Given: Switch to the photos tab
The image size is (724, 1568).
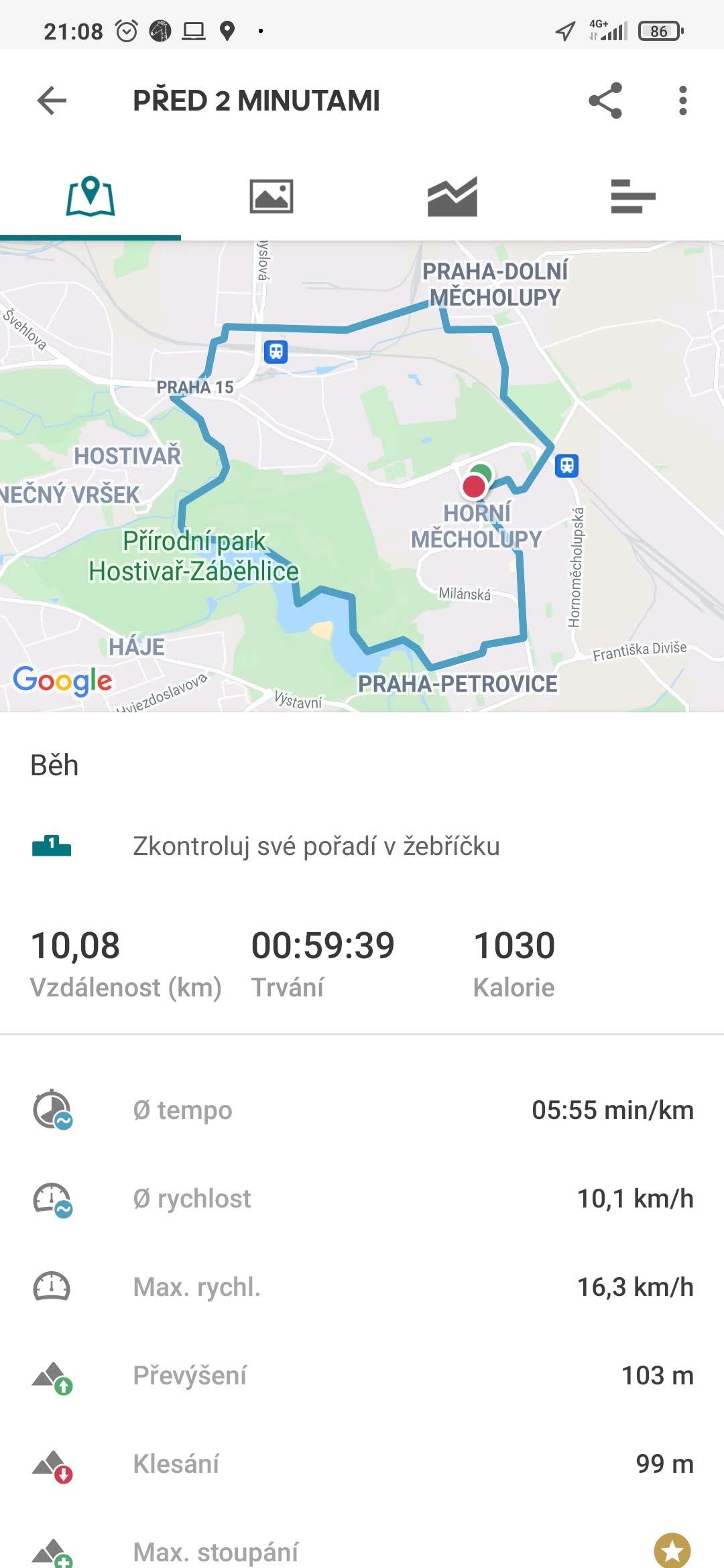Looking at the screenshot, I should [271, 197].
